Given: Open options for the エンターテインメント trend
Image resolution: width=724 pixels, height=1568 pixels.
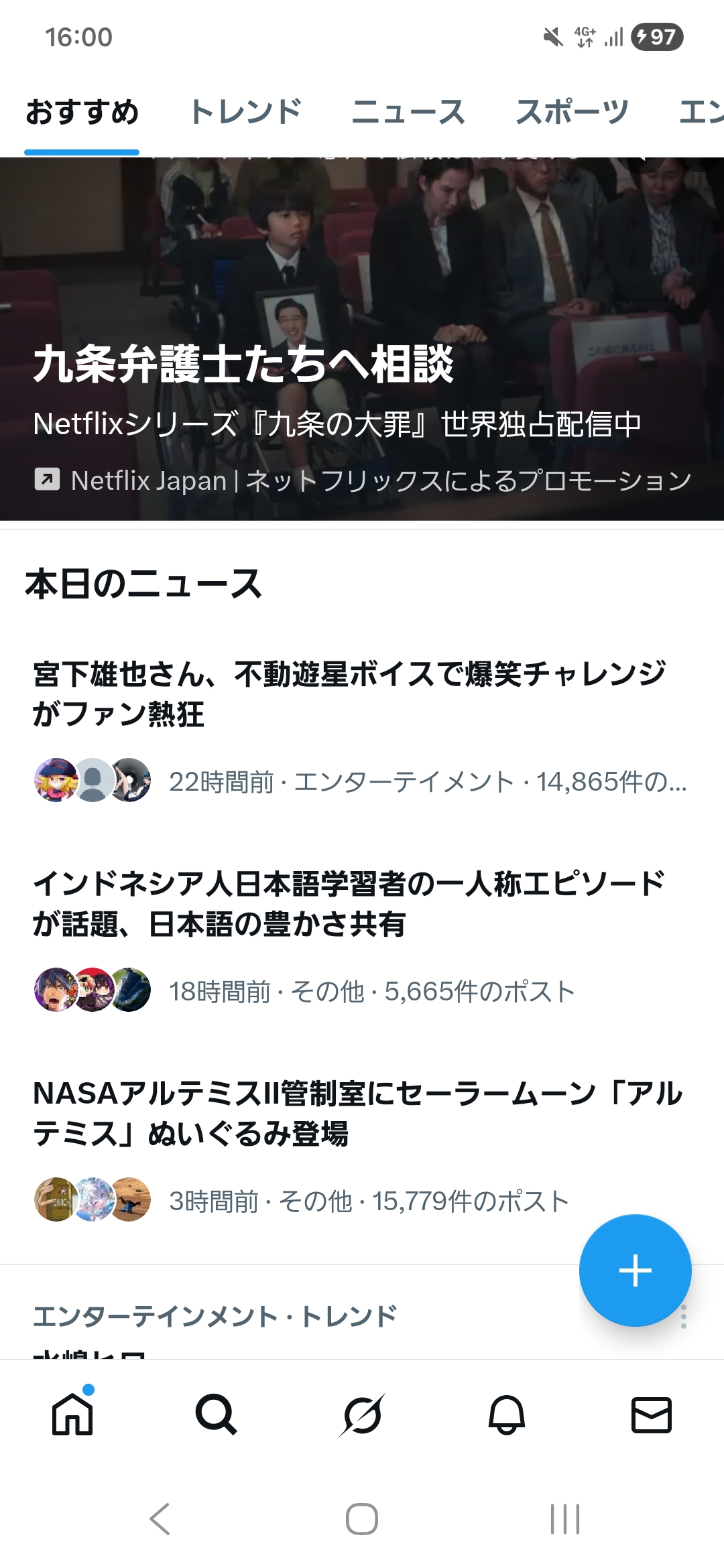Looking at the screenshot, I should pos(683,1317).
